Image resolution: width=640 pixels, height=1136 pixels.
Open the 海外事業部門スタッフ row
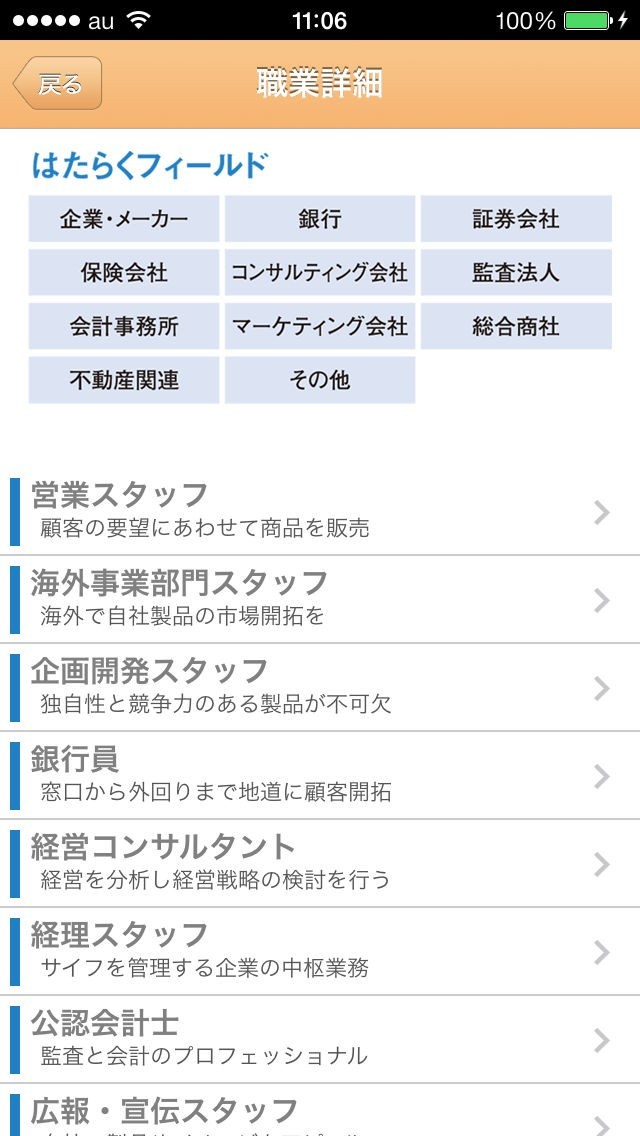tap(320, 599)
